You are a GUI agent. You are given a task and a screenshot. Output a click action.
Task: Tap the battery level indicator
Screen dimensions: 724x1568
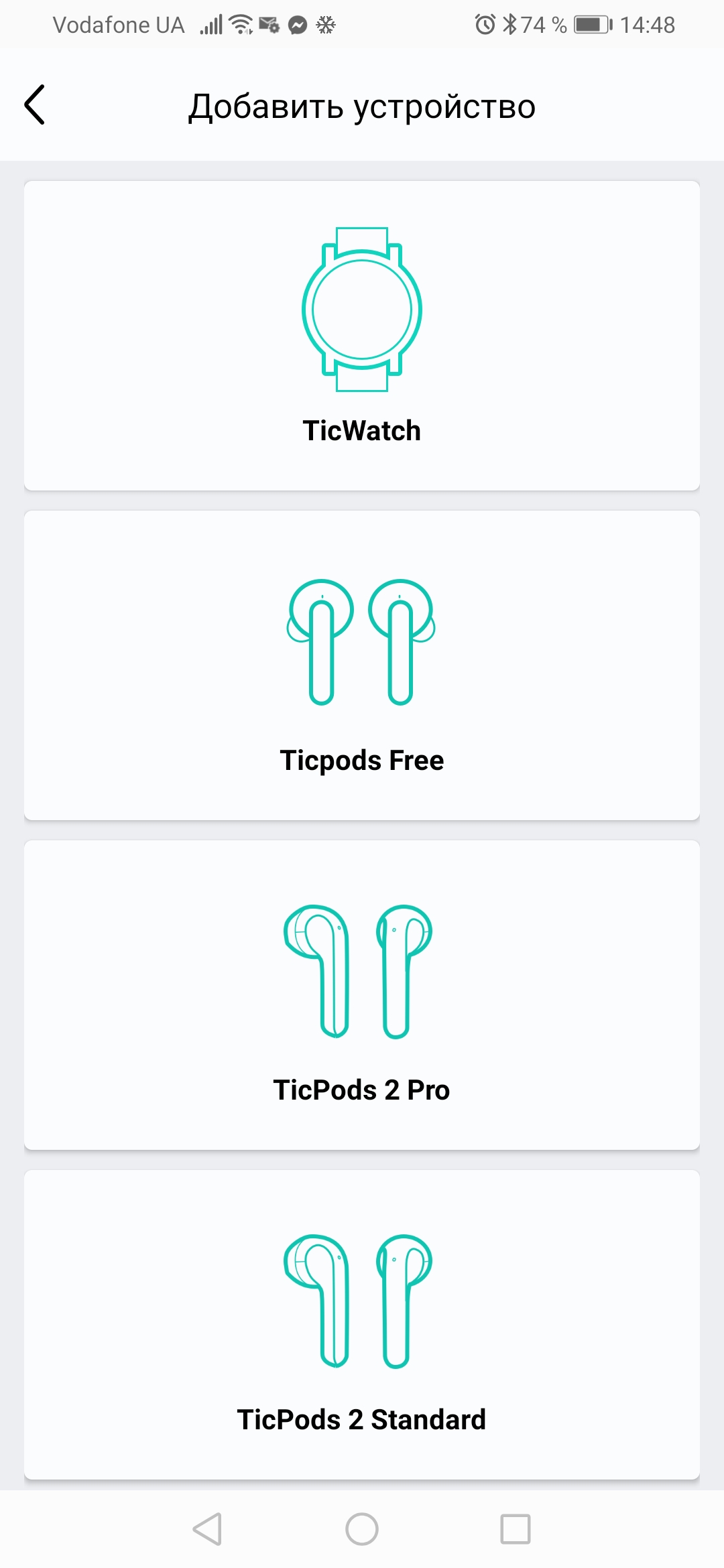pos(590,24)
